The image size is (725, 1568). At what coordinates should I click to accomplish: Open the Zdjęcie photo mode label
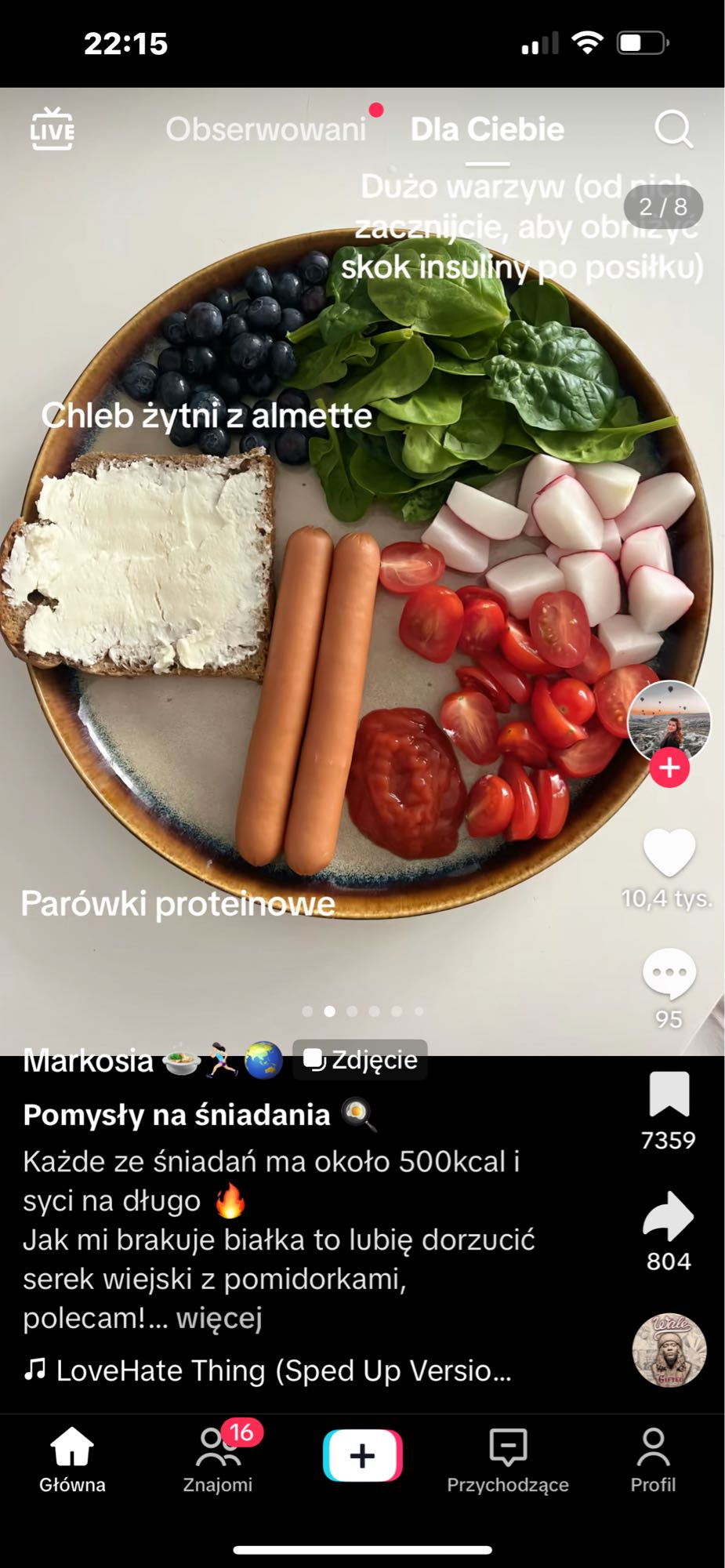(360, 1060)
